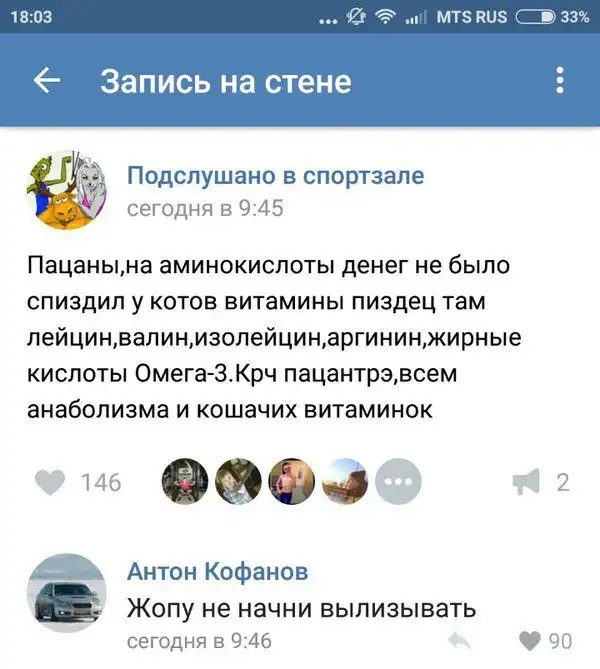Viewport: 600px width, 669px height.
Task: Like the Подслушано в спортзале post
Action: (50, 483)
